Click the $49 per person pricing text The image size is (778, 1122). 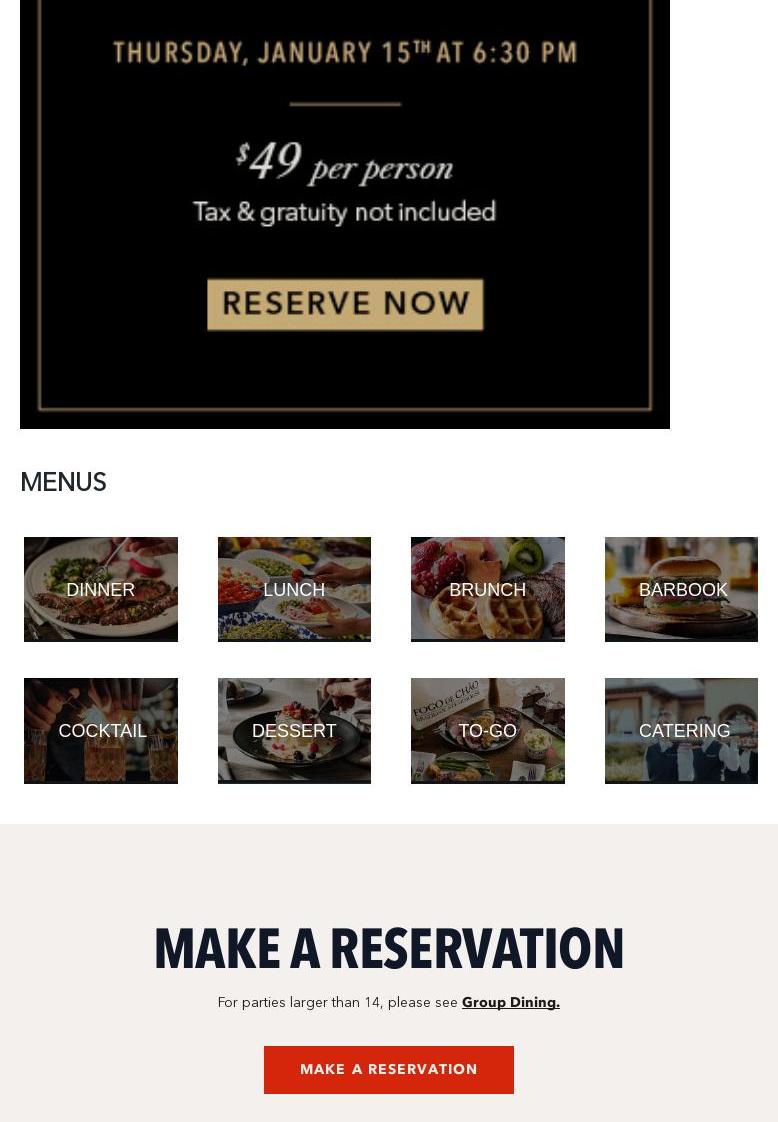pyautogui.click(x=344, y=160)
